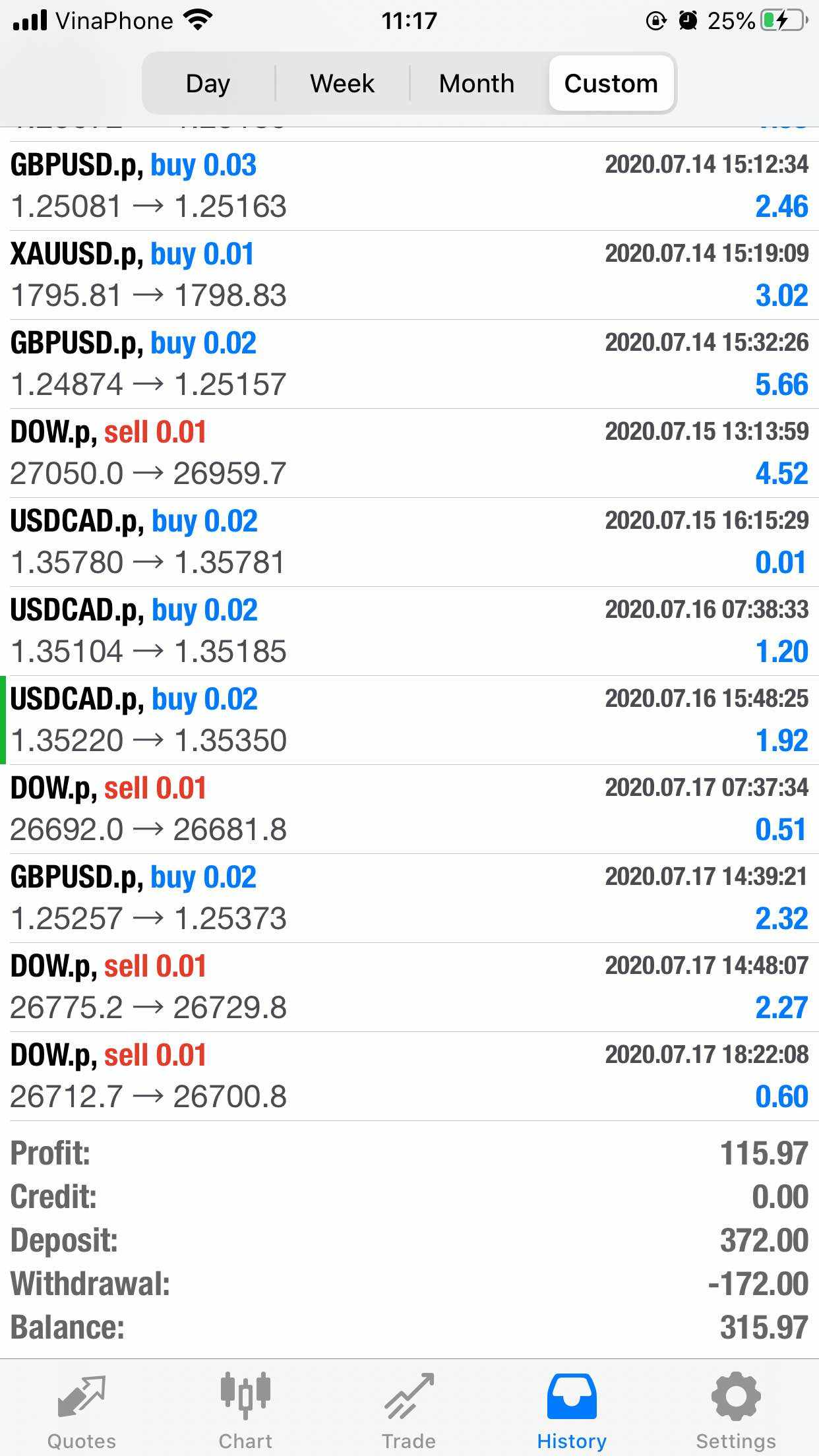This screenshot has height=1456, width=819.
Task: Expand the DOW.p trade with profit 2.27
Action: tap(409, 987)
